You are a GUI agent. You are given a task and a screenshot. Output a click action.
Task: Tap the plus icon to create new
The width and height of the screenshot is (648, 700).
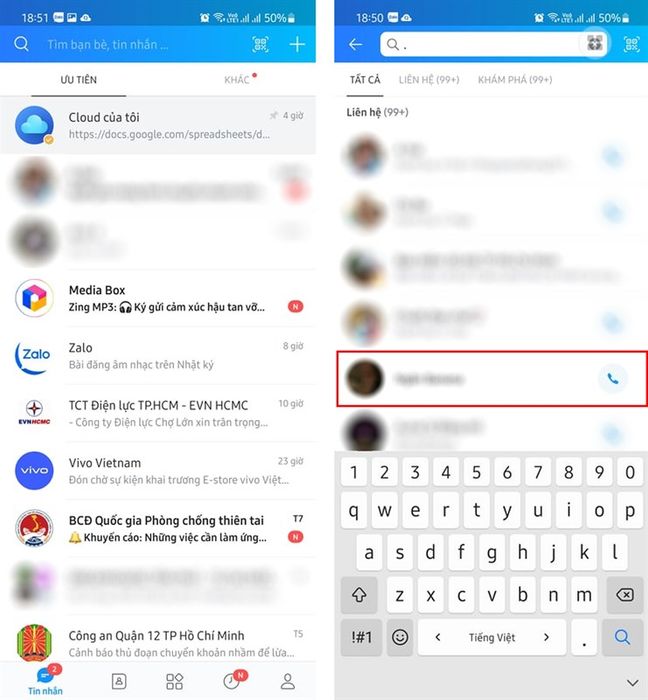coord(297,44)
